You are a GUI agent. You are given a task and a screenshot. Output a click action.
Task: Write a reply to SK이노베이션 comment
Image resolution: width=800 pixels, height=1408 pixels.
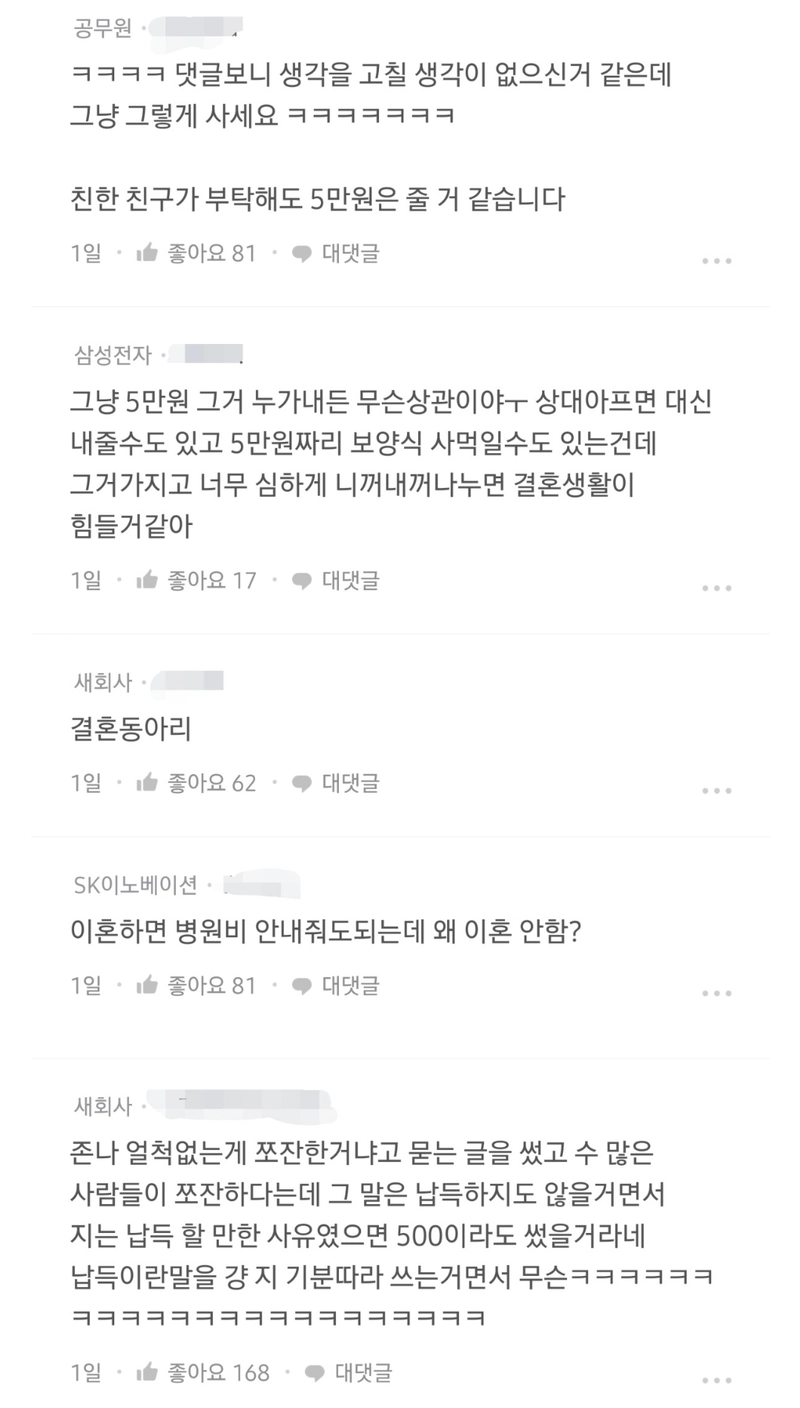click(335, 986)
